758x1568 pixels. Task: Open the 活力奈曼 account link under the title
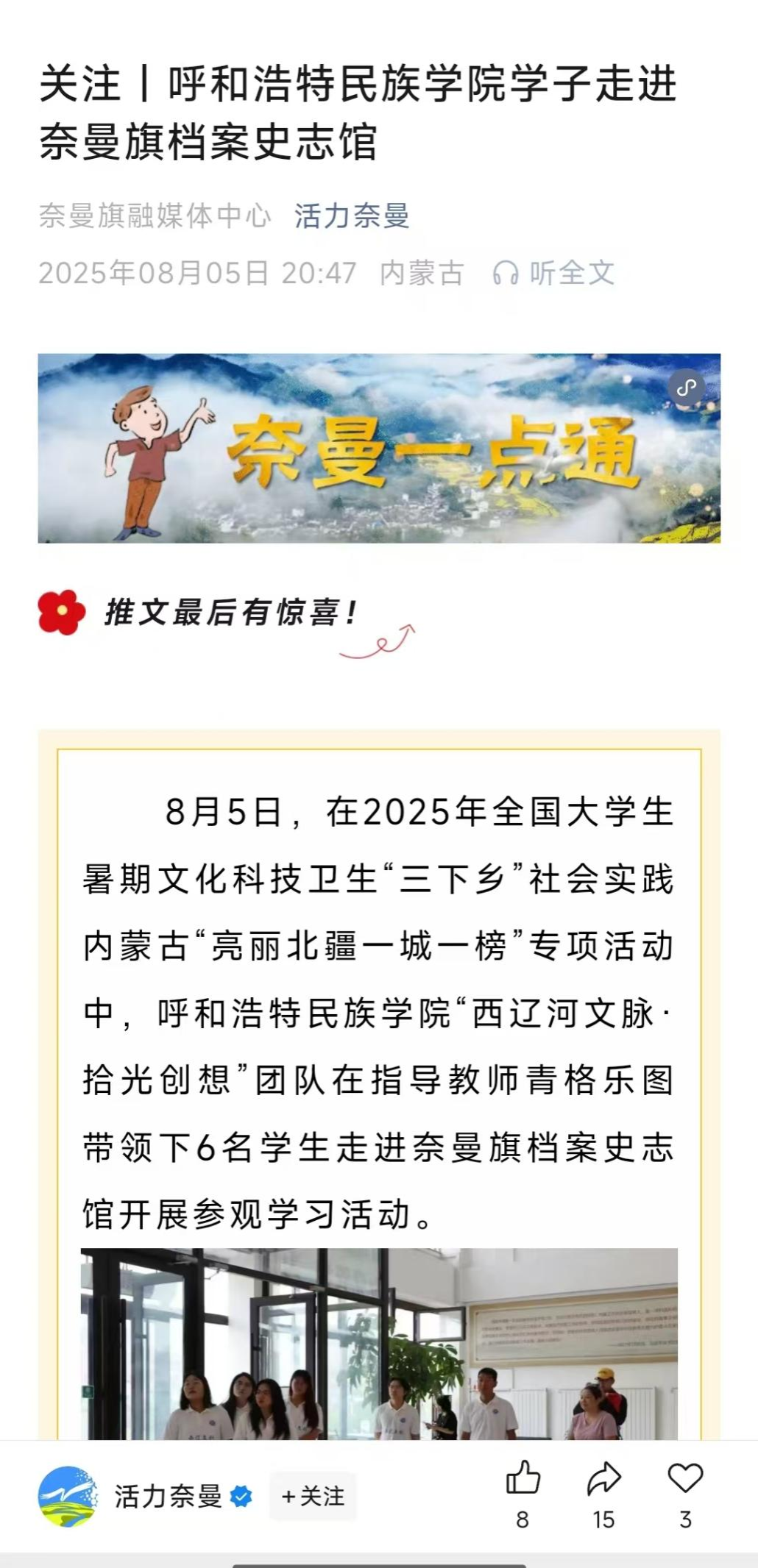click(352, 216)
